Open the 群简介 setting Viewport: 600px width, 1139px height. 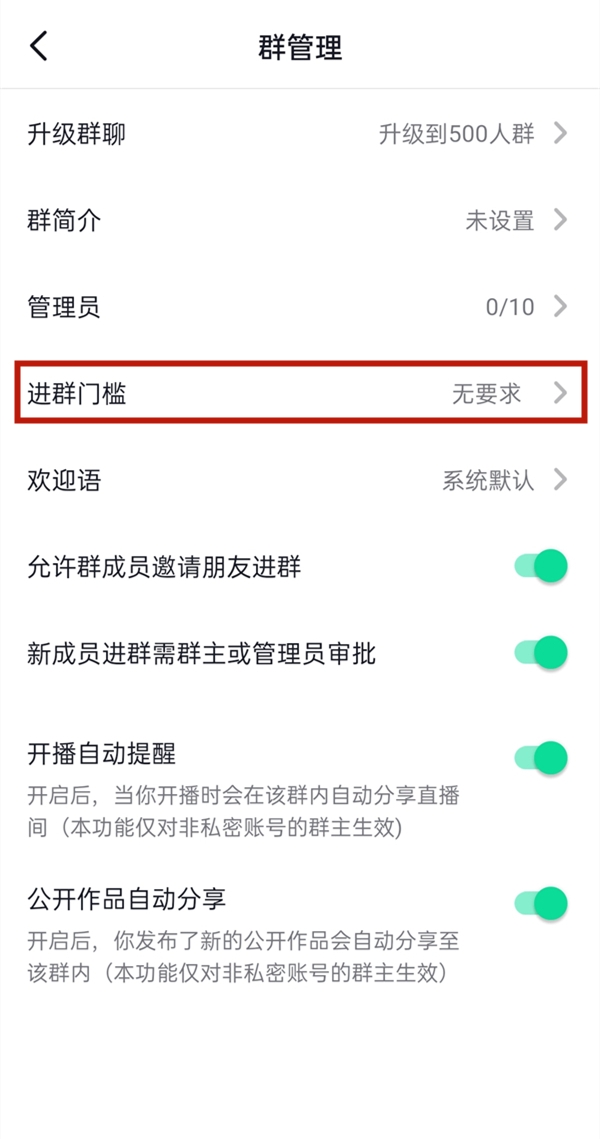click(x=300, y=220)
